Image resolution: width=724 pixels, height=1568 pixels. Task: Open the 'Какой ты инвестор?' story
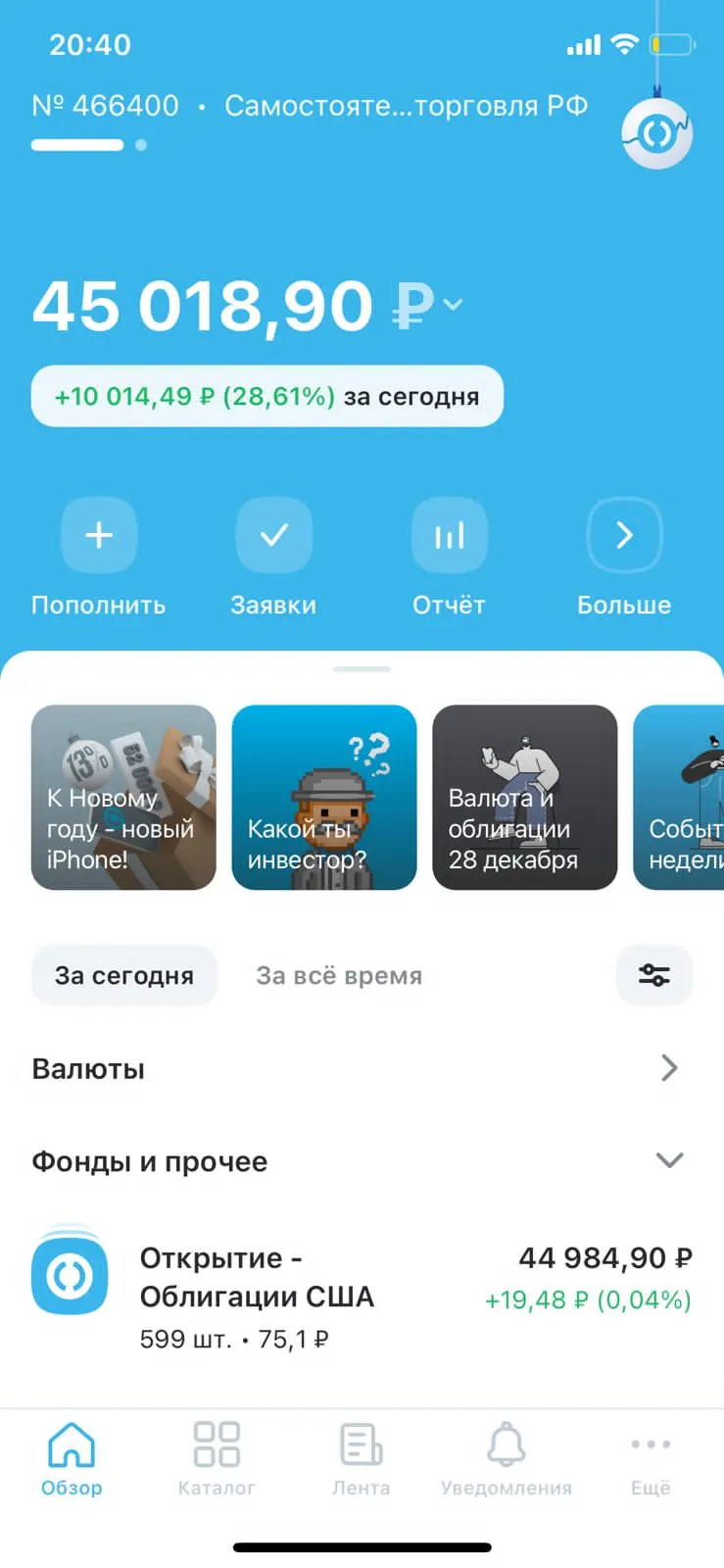tap(324, 798)
